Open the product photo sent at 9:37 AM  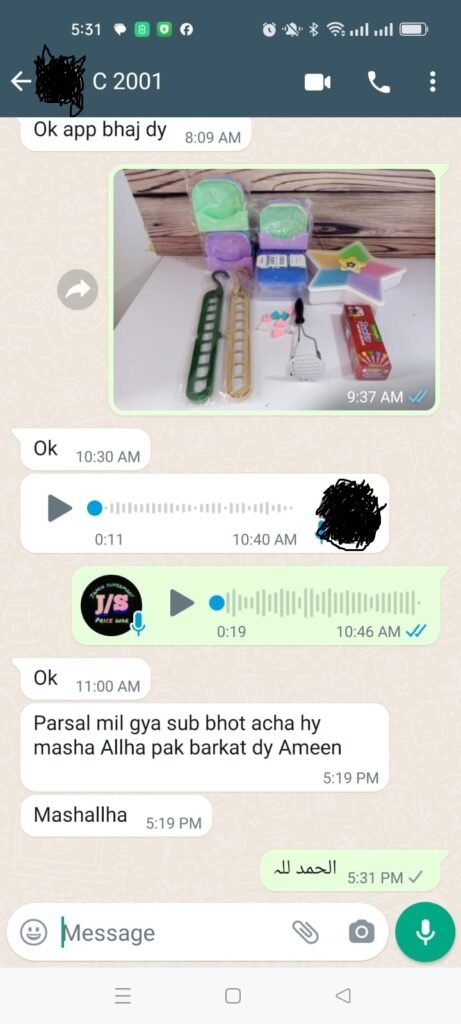[275, 290]
